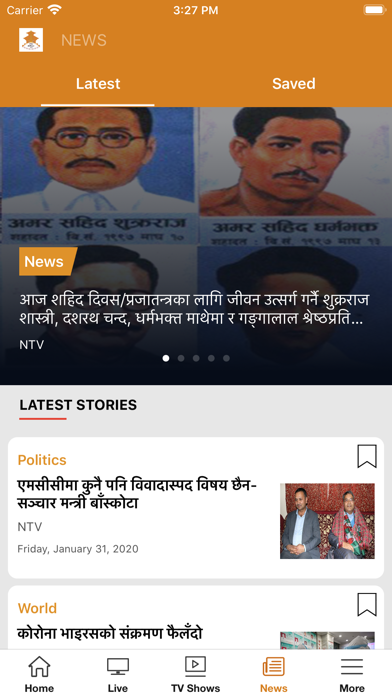Go to the Home tab
Image resolution: width=392 pixels, height=696 pixels.
click(x=39, y=674)
